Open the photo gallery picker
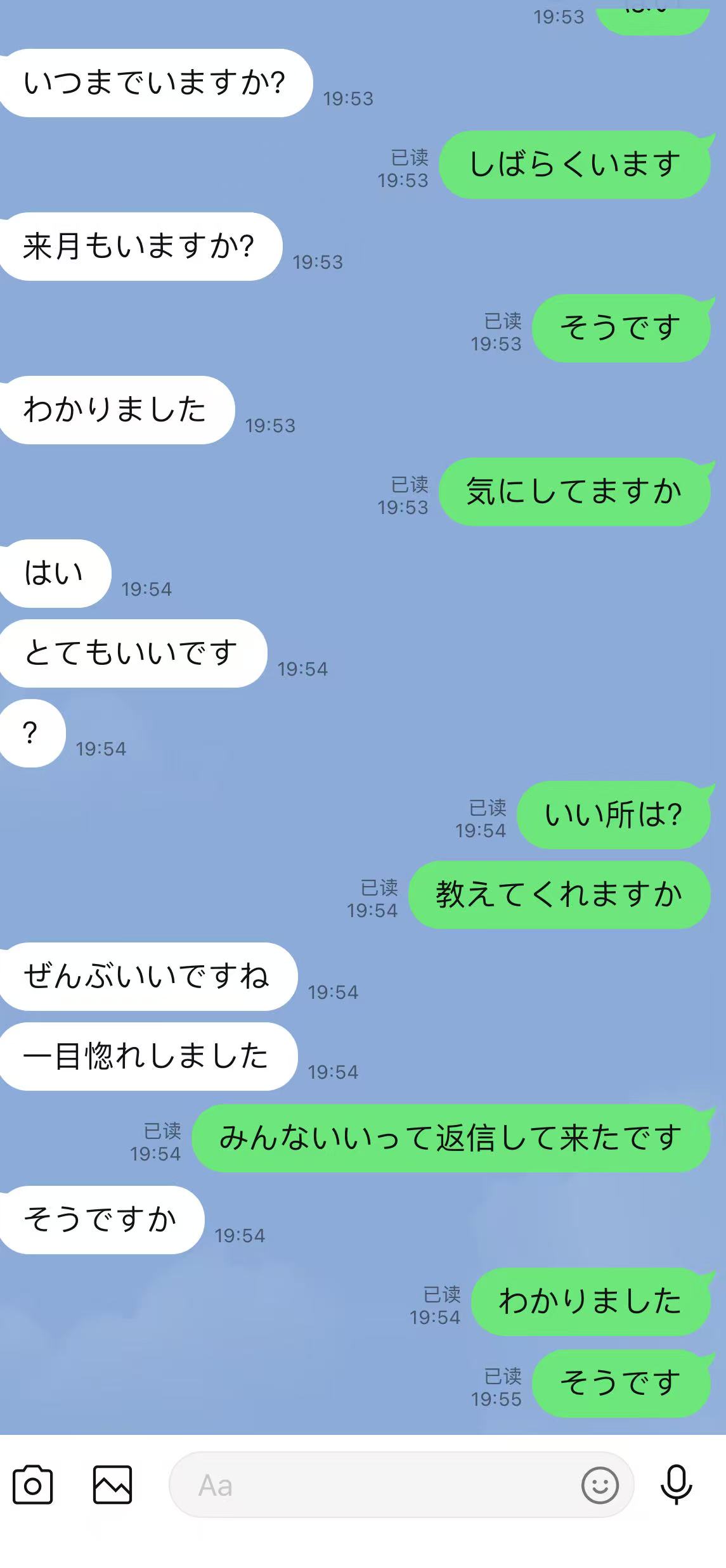 click(112, 1484)
